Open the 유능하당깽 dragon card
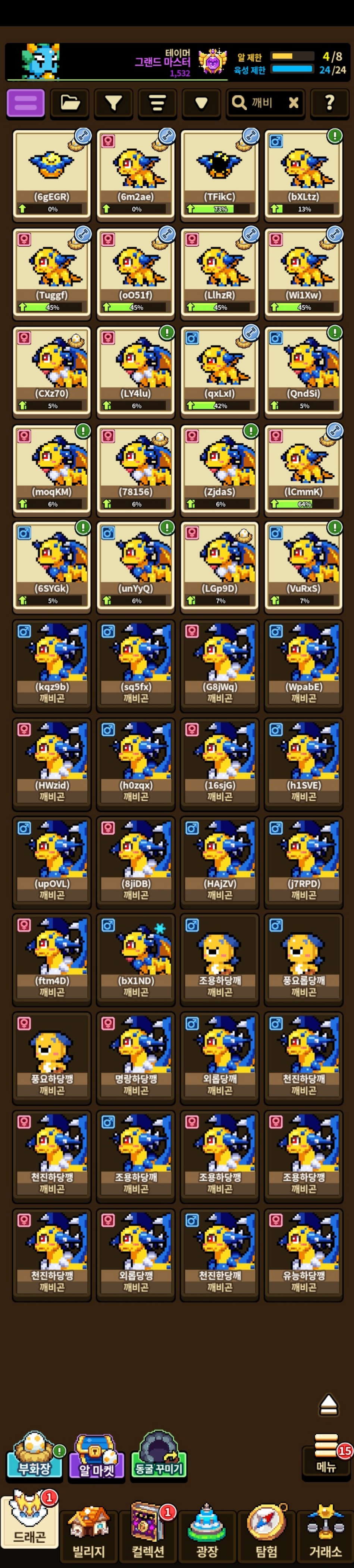354x1568 pixels. pyautogui.click(x=303, y=1255)
